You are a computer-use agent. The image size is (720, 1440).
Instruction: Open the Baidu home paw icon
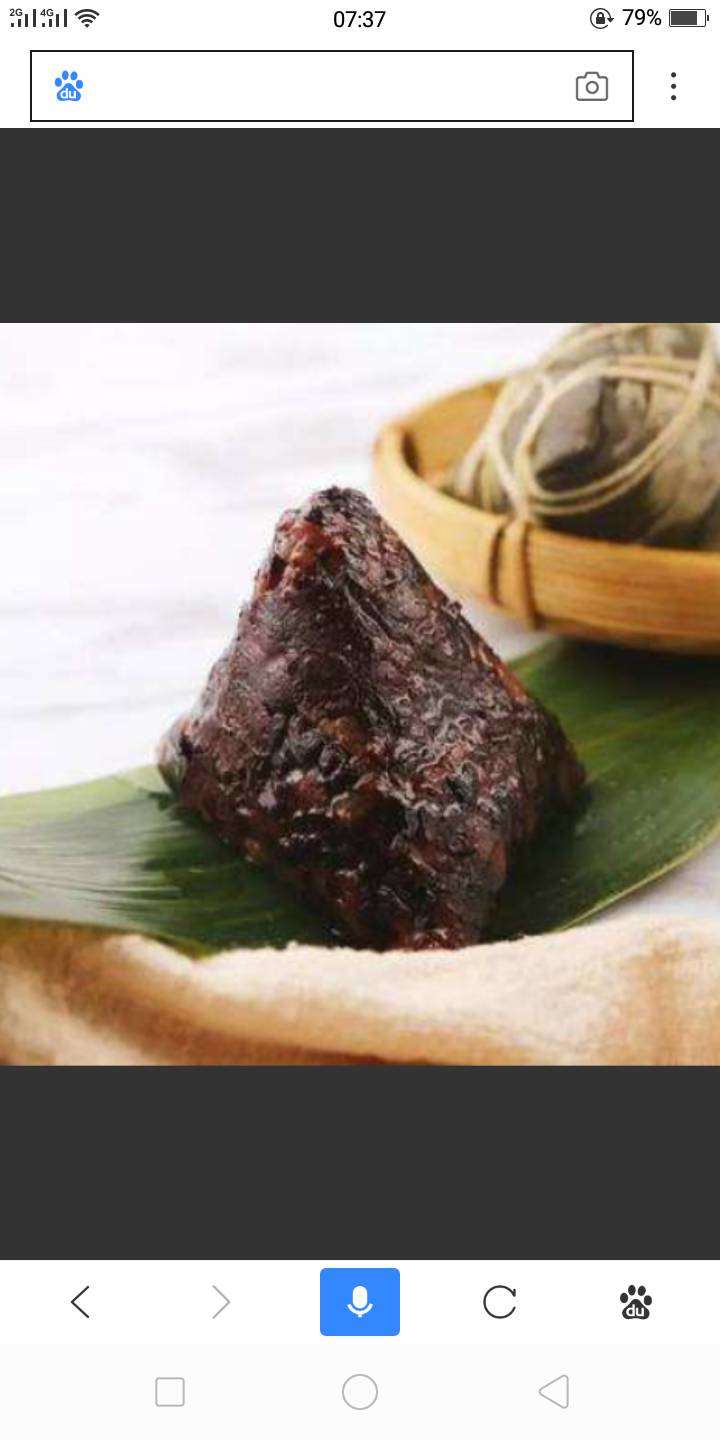(636, 1302)
